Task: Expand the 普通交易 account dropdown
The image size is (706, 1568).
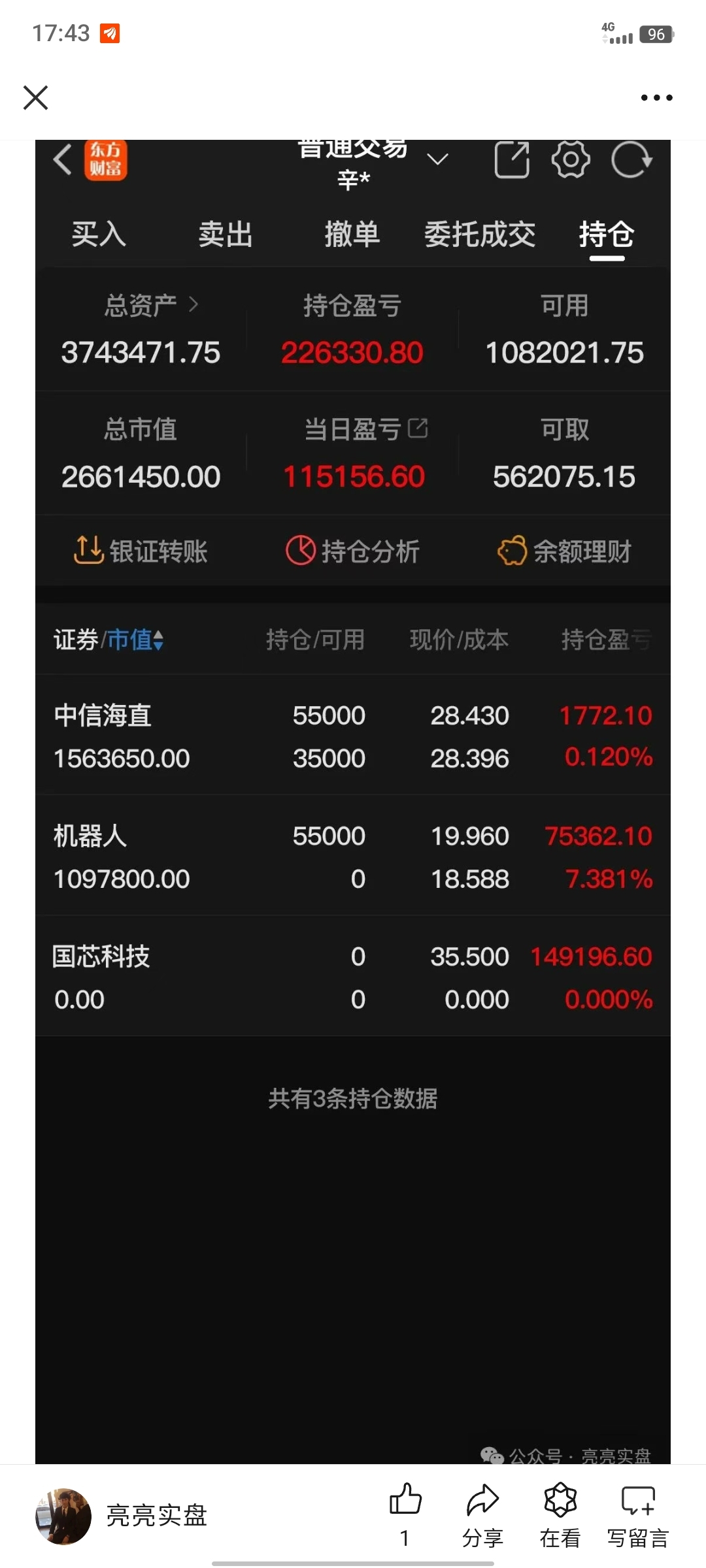Action: [x=438, y=159]
